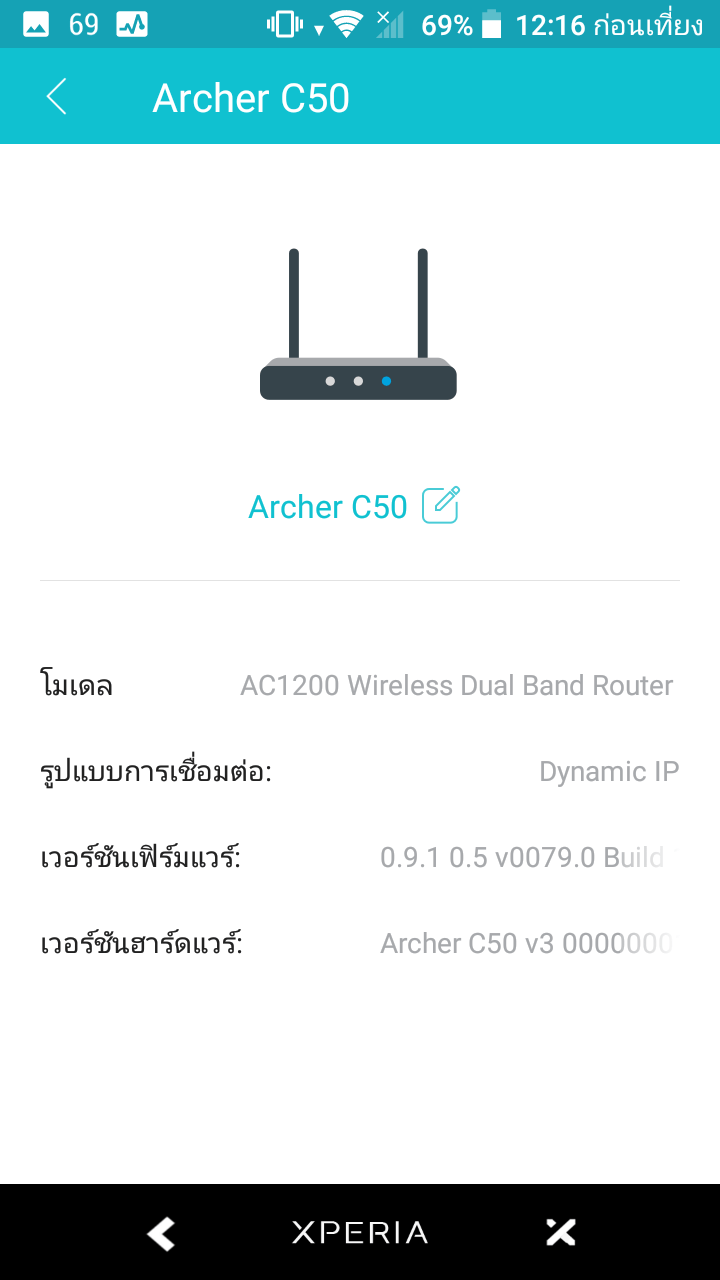Viewport: 720px width, 1280px height.
Task: Go back using the header arrow
Action: point(57,97)
